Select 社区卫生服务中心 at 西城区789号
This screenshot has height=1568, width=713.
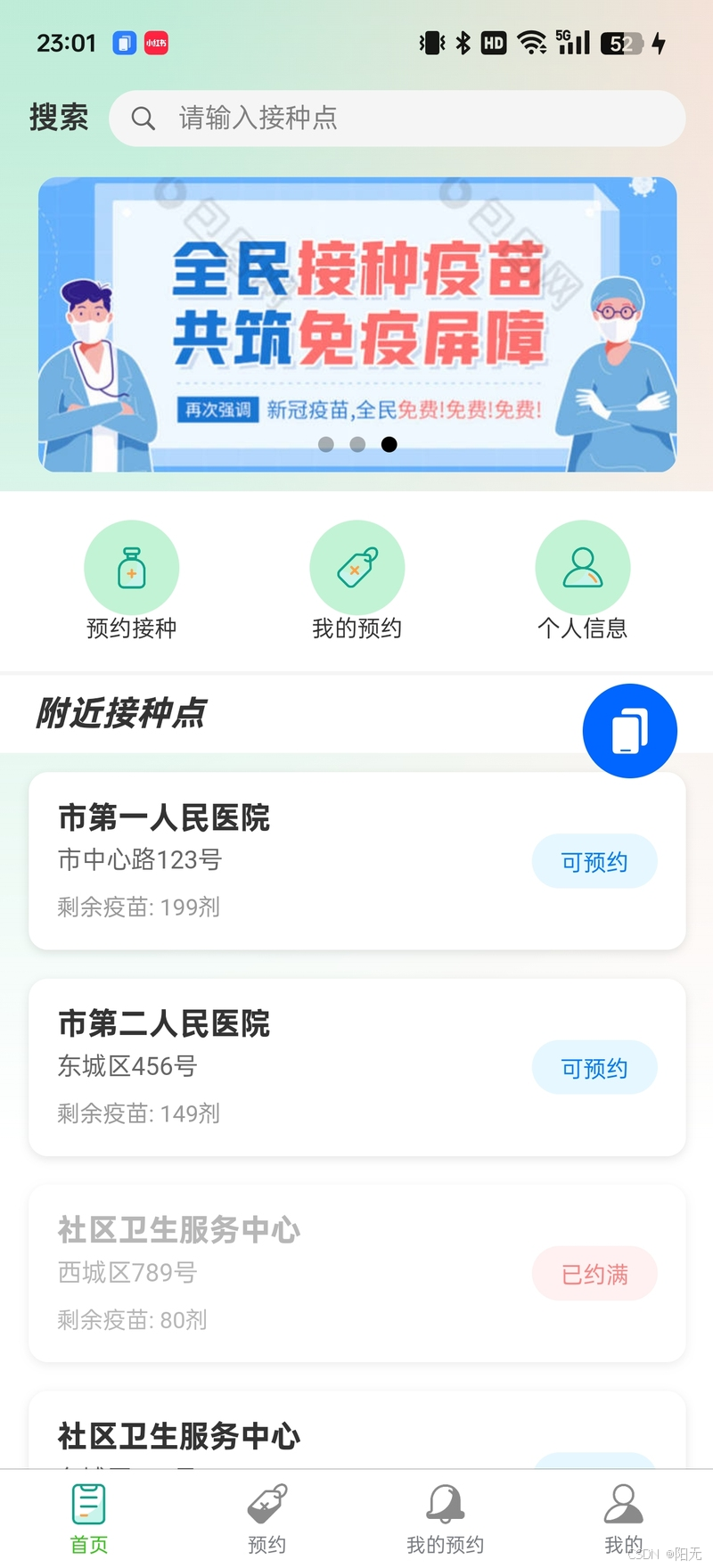click(x=267, y=1272)
